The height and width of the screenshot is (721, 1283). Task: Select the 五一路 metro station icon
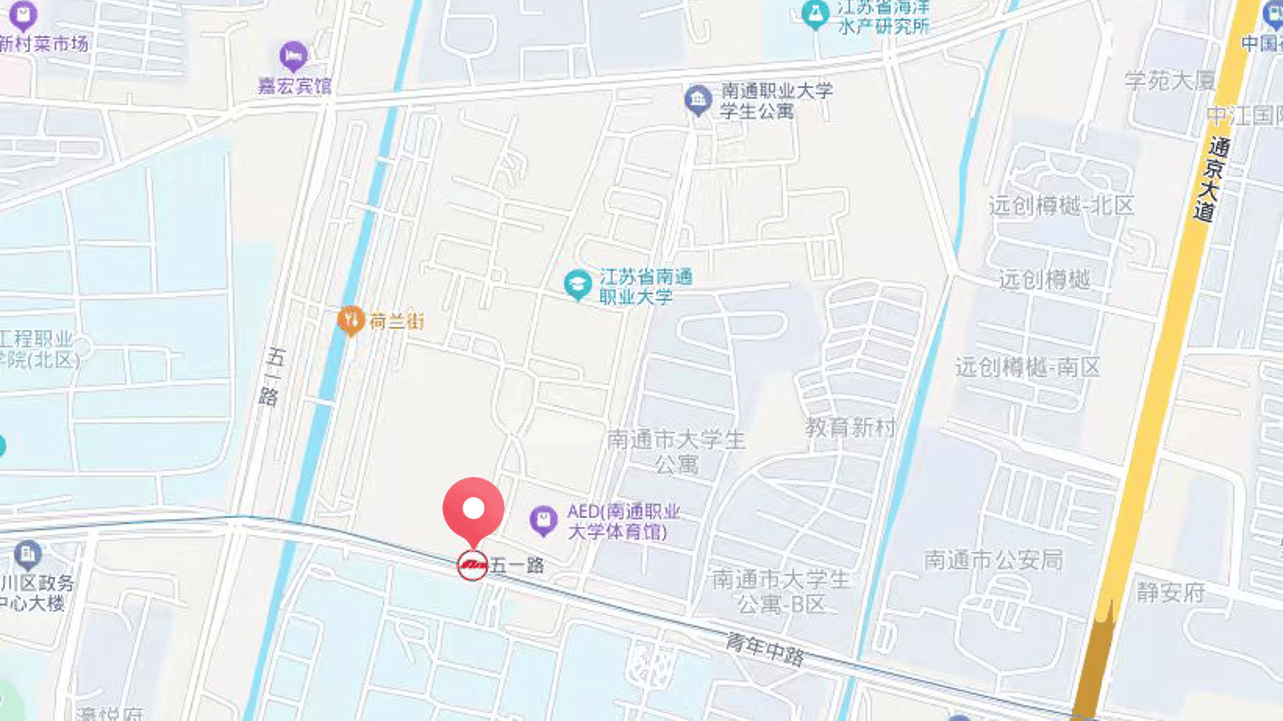click(472, 566)
